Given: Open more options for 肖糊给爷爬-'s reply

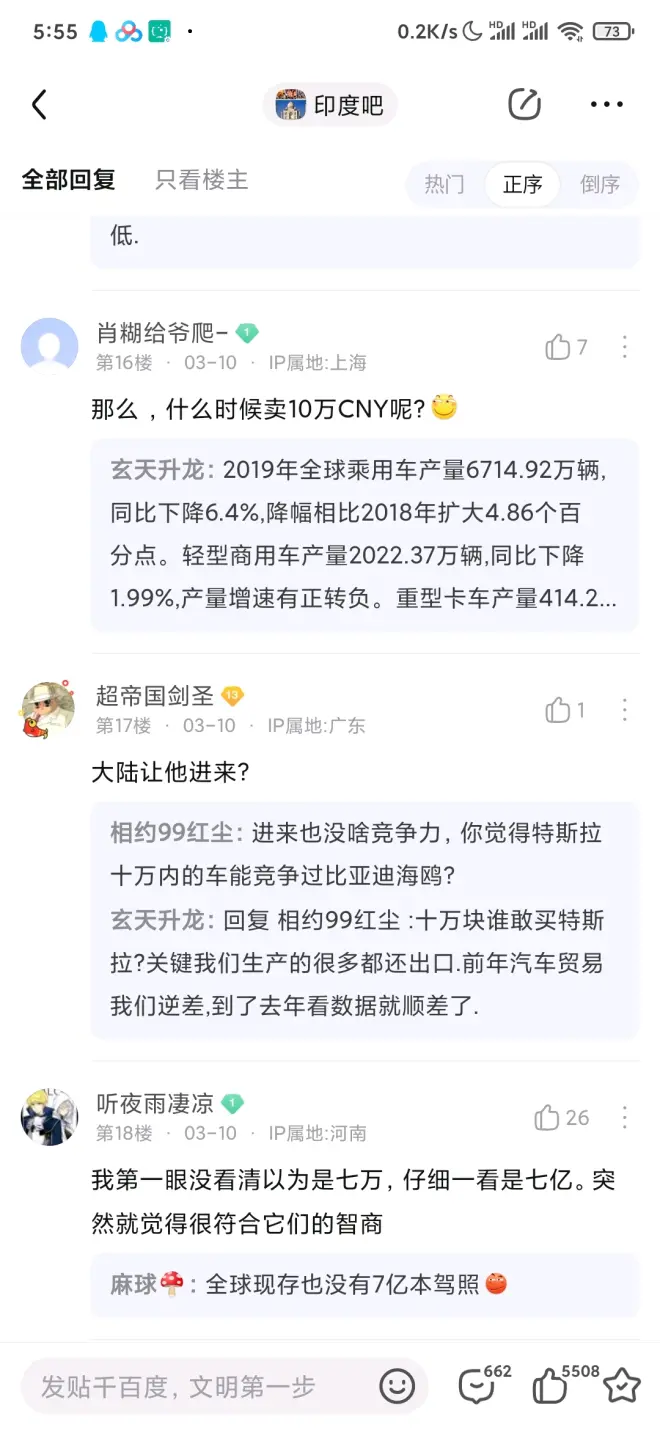Looking at the screenshot, I should (624, 347).
